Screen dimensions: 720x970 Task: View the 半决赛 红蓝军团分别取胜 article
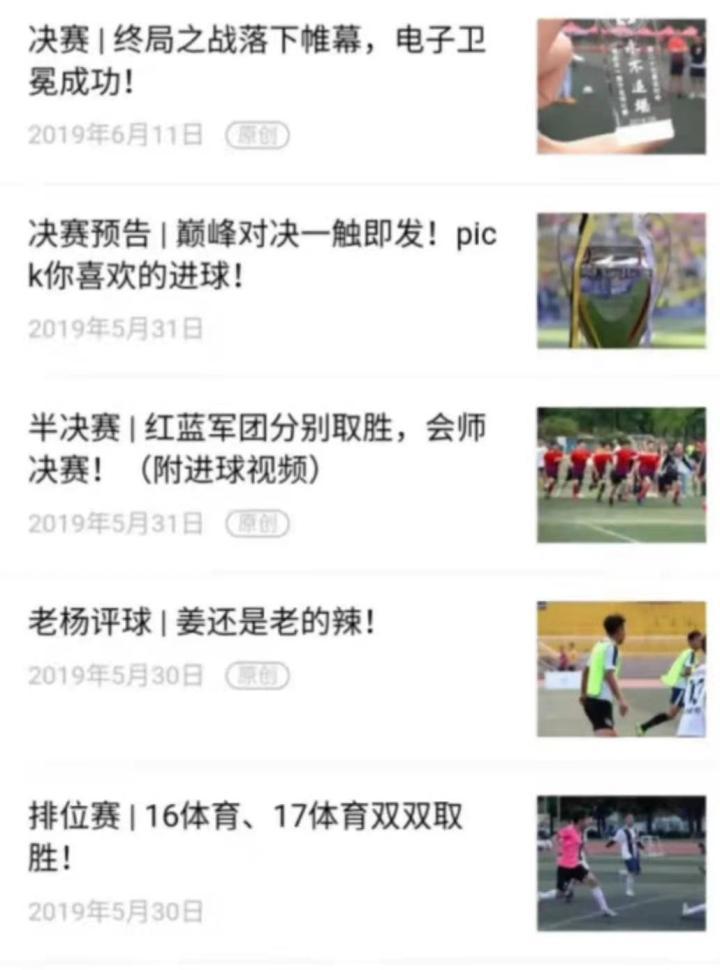click(258, 450)
